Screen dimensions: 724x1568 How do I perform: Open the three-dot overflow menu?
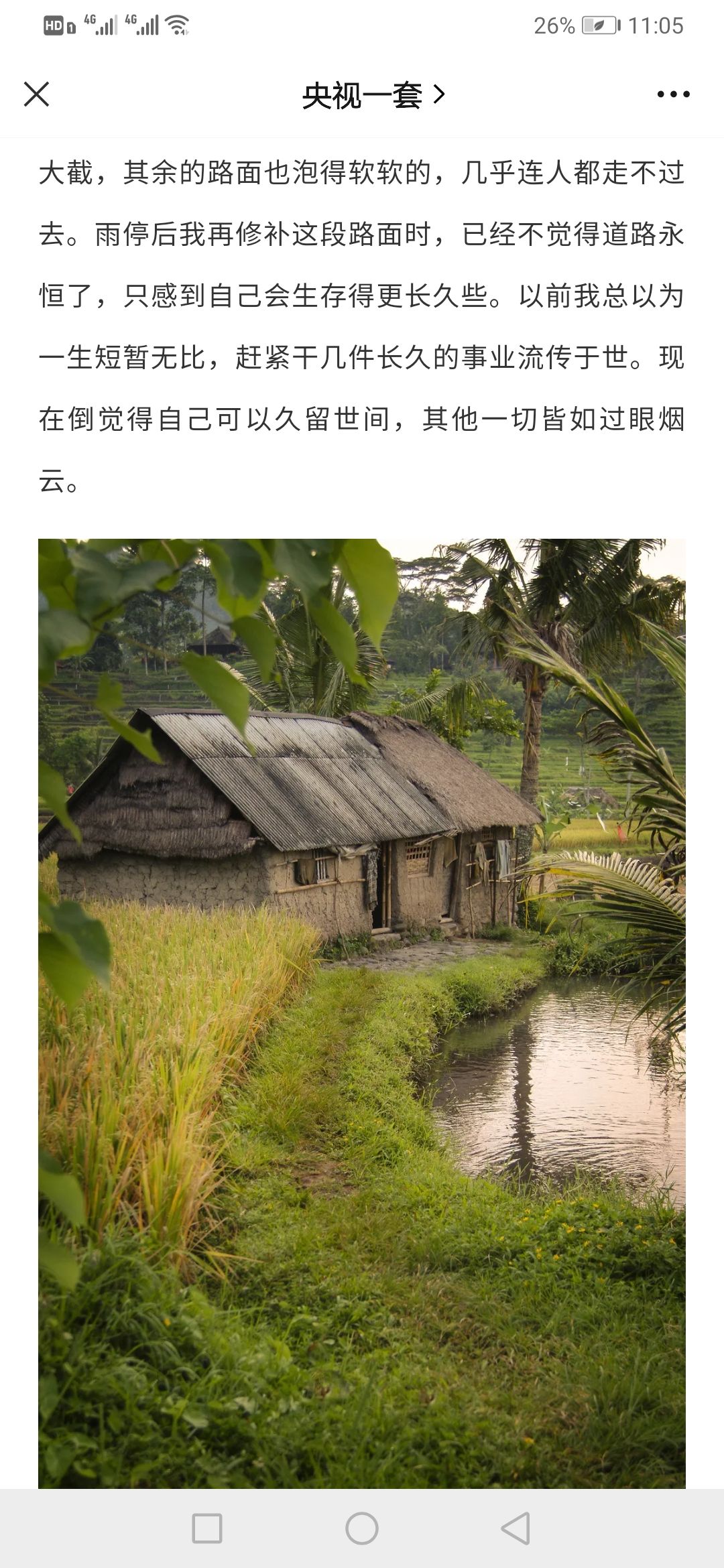click(x=673, y=94)
